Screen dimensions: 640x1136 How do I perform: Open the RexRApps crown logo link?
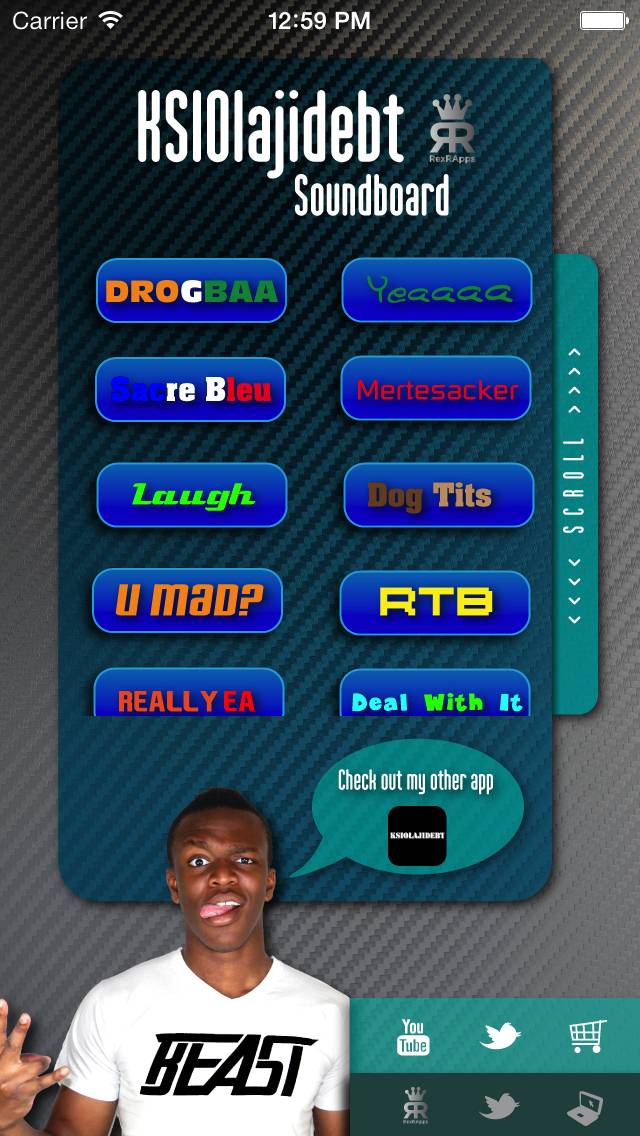pos(413,1105)
